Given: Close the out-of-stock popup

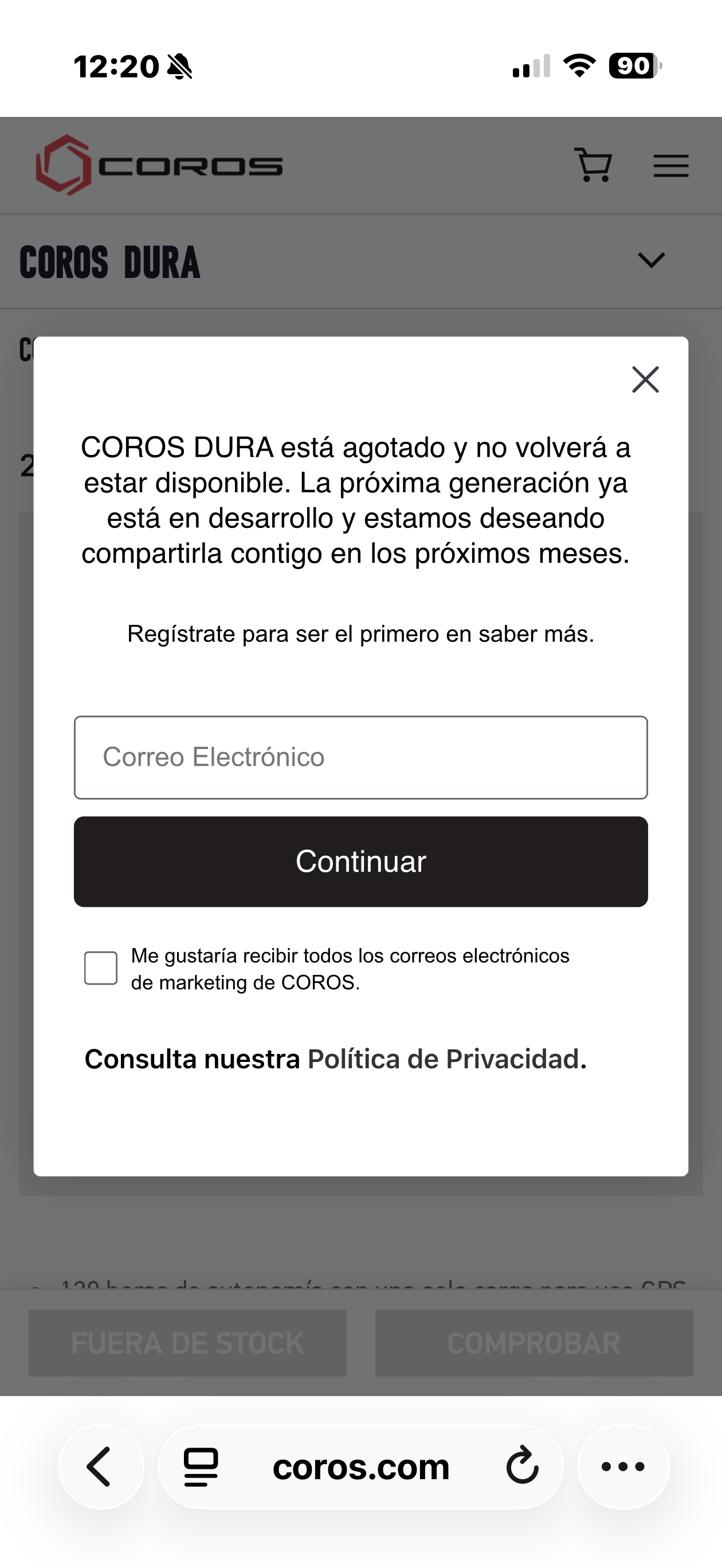Looking at the screenshot, I should point(645,379).
